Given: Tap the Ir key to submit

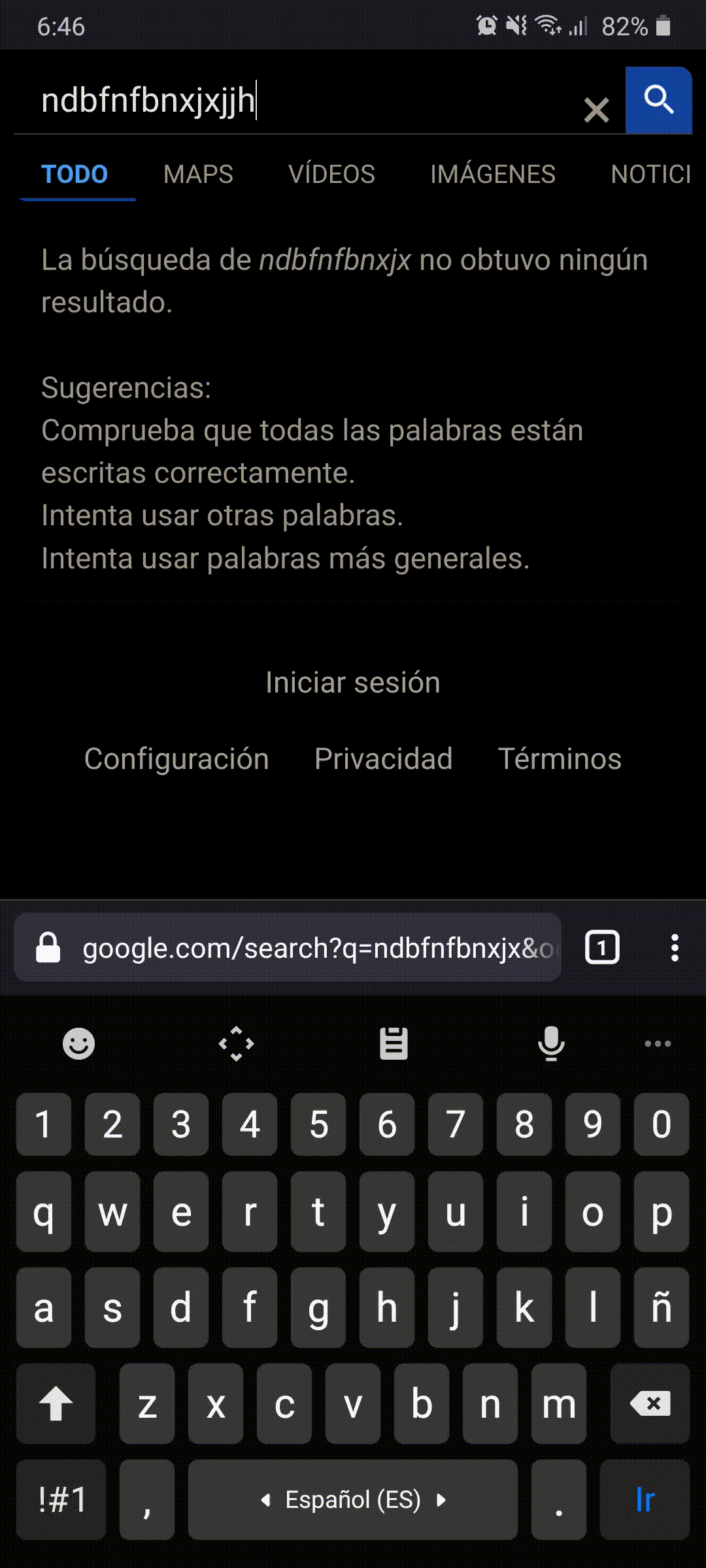Looking at the screenshot, I should click(645, 1499).
